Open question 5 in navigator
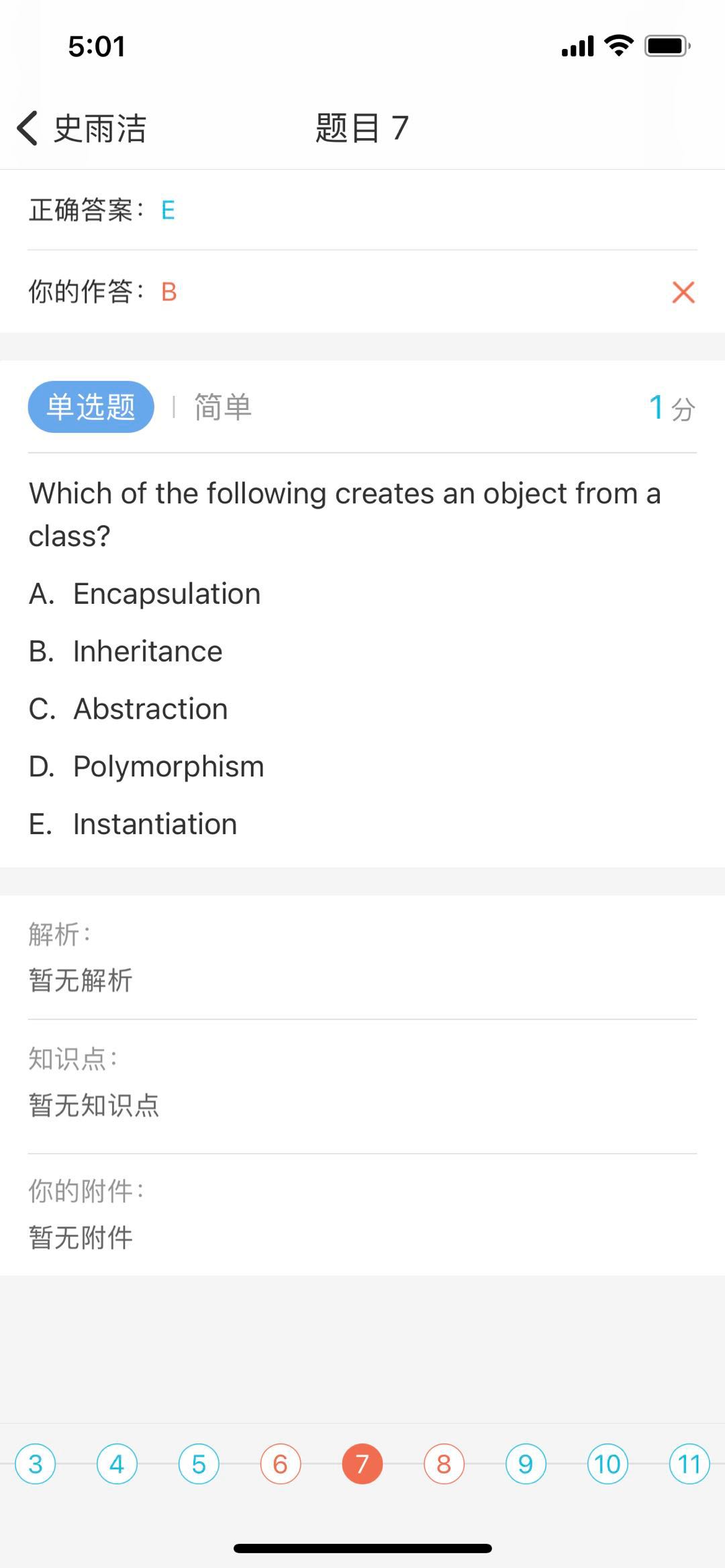Viewport: 725px width, 1568px height. [x=199, y=1464]
